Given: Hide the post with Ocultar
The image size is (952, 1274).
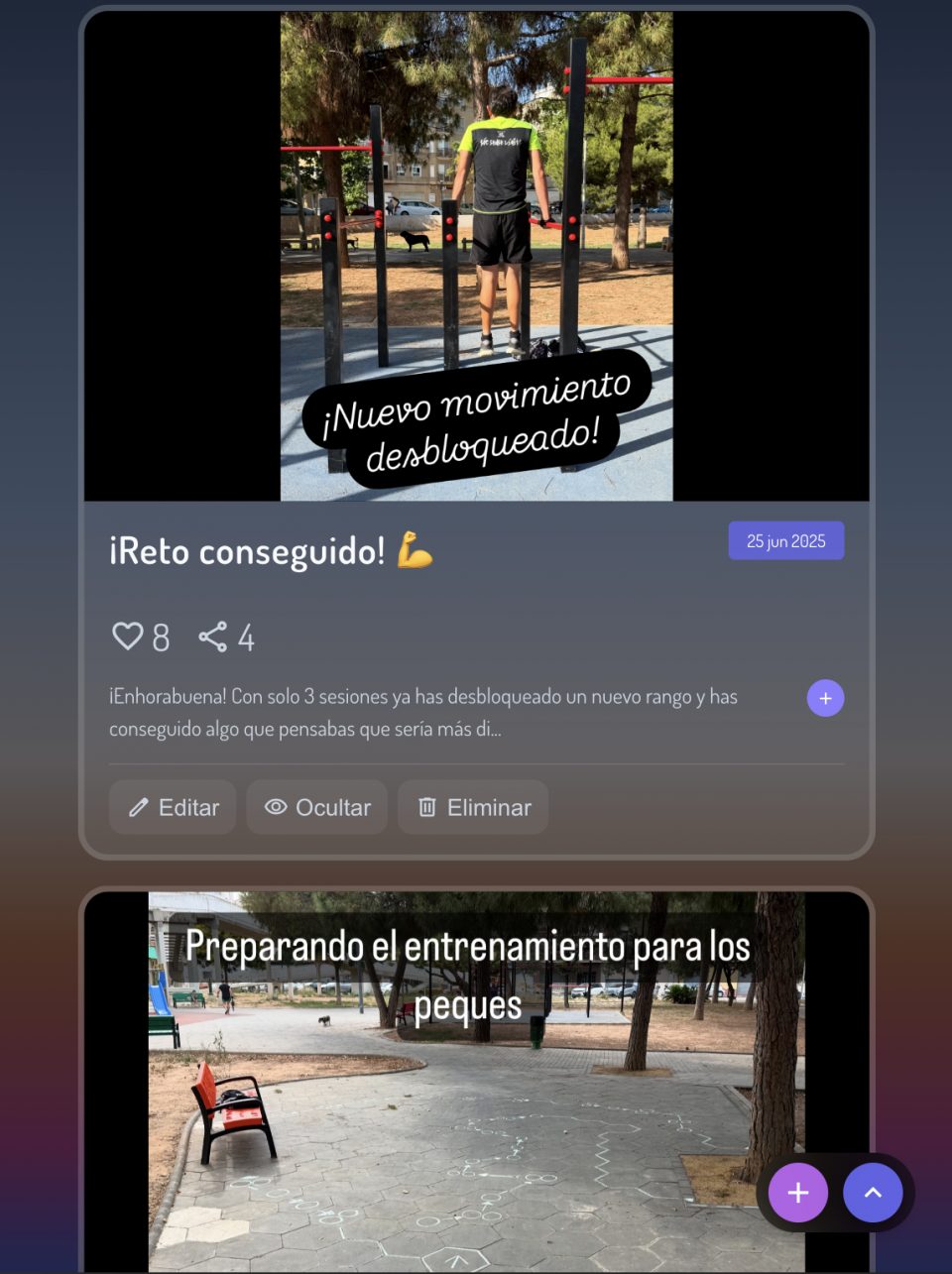Looking at the screenshot, I should tap(317, 807).
